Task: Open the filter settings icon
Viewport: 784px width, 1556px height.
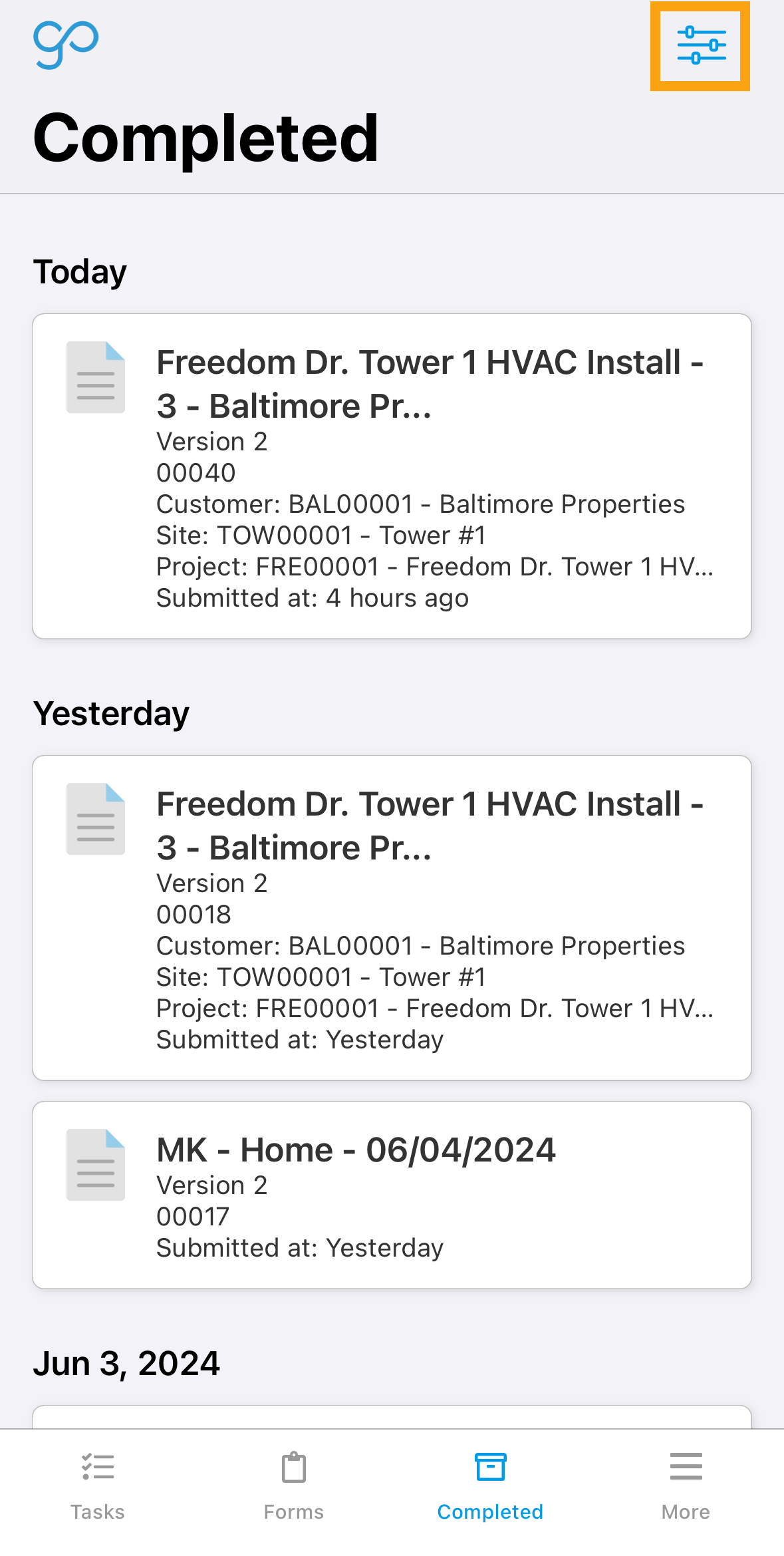Action: (x=701, y=45)
